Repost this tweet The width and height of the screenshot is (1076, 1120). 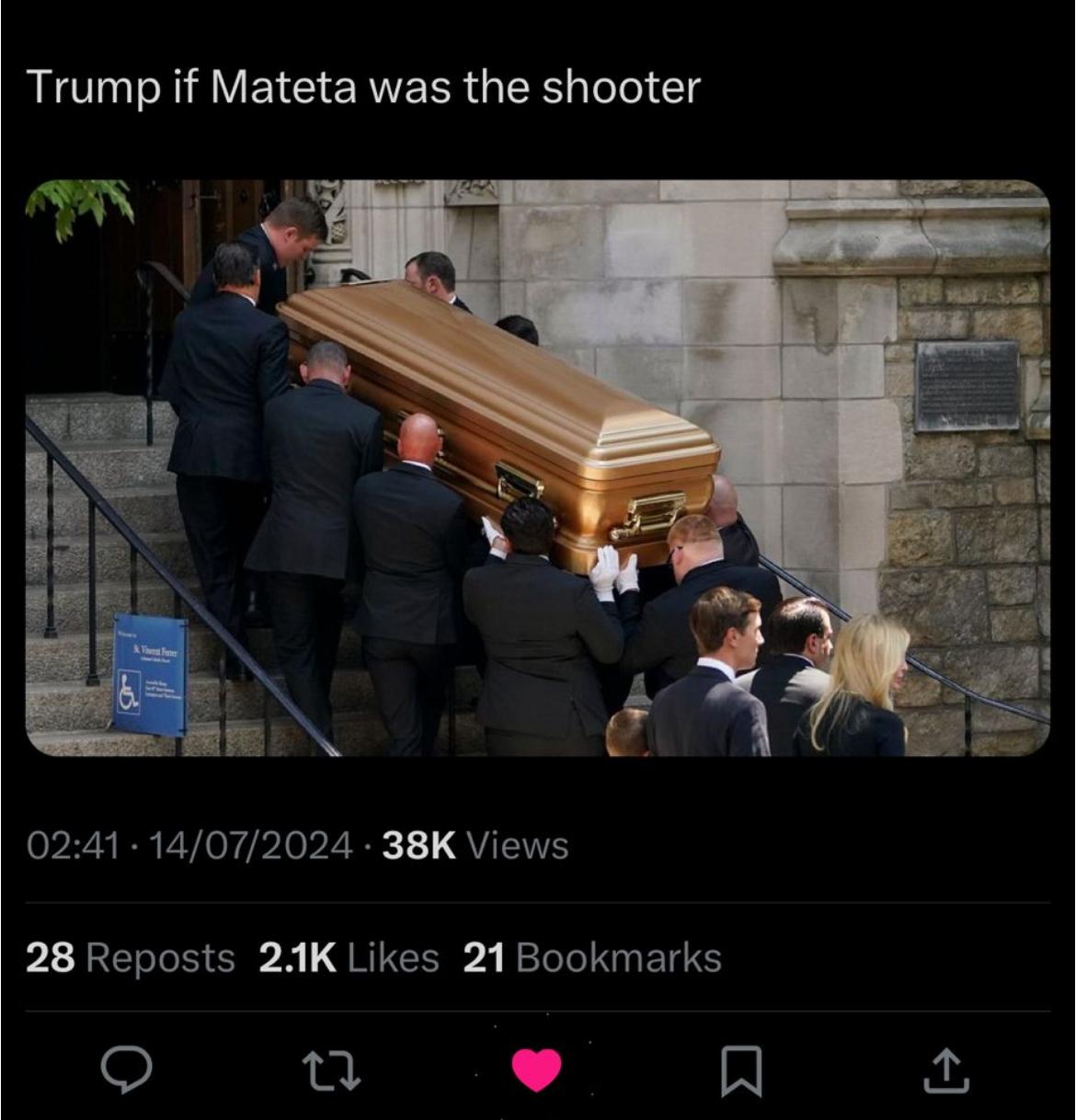[x=330, y=1071]
